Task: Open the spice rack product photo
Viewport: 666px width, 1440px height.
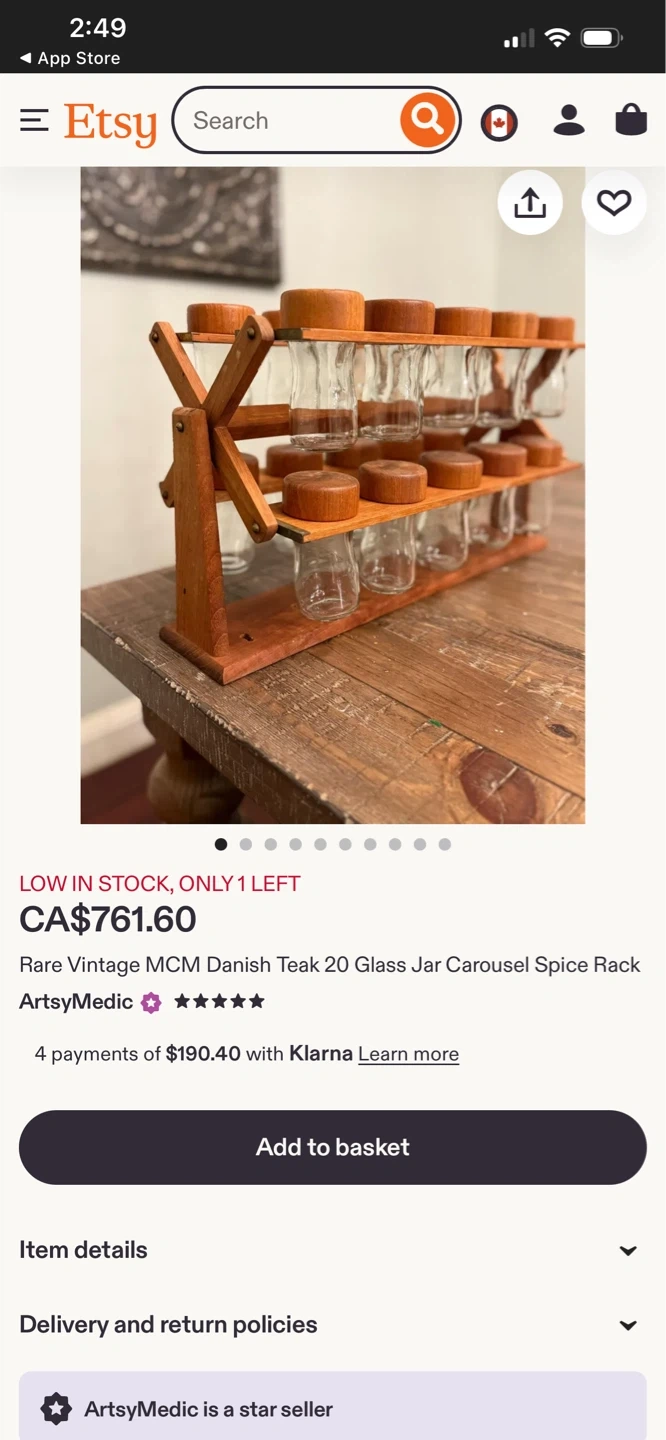Action: point(333,495)
